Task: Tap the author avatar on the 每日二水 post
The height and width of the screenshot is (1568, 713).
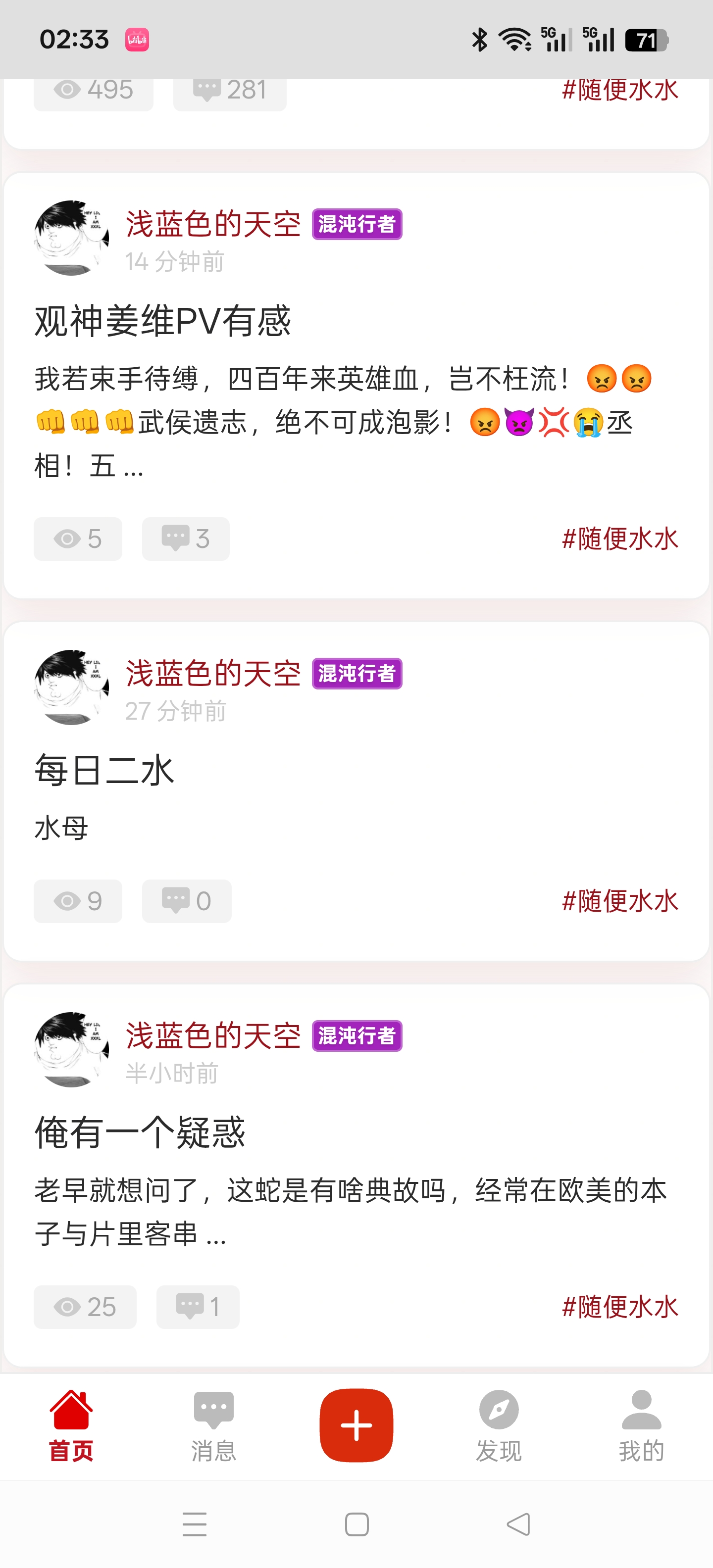Action: [71, 687]
